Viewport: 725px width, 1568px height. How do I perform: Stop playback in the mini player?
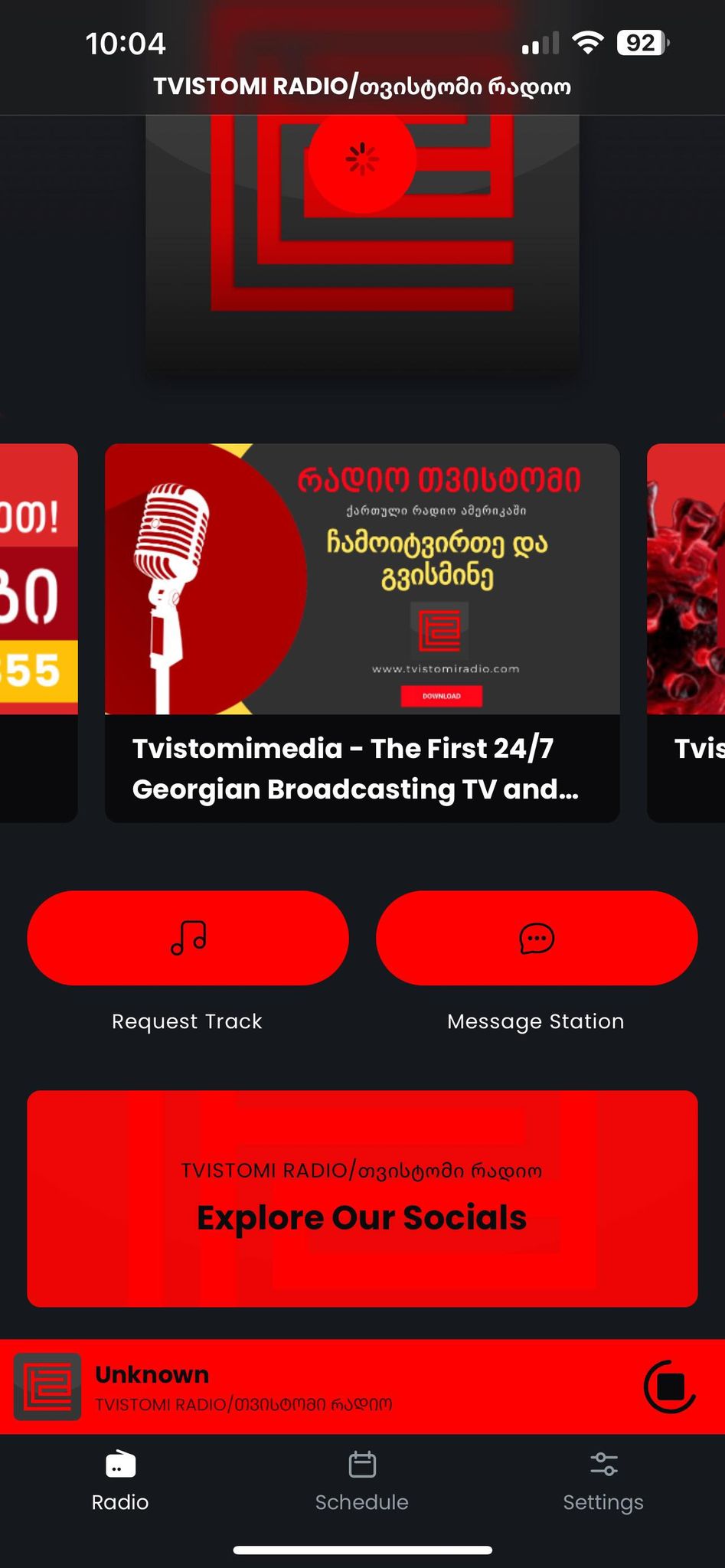pyautogui.click(x=670, y=1387)
